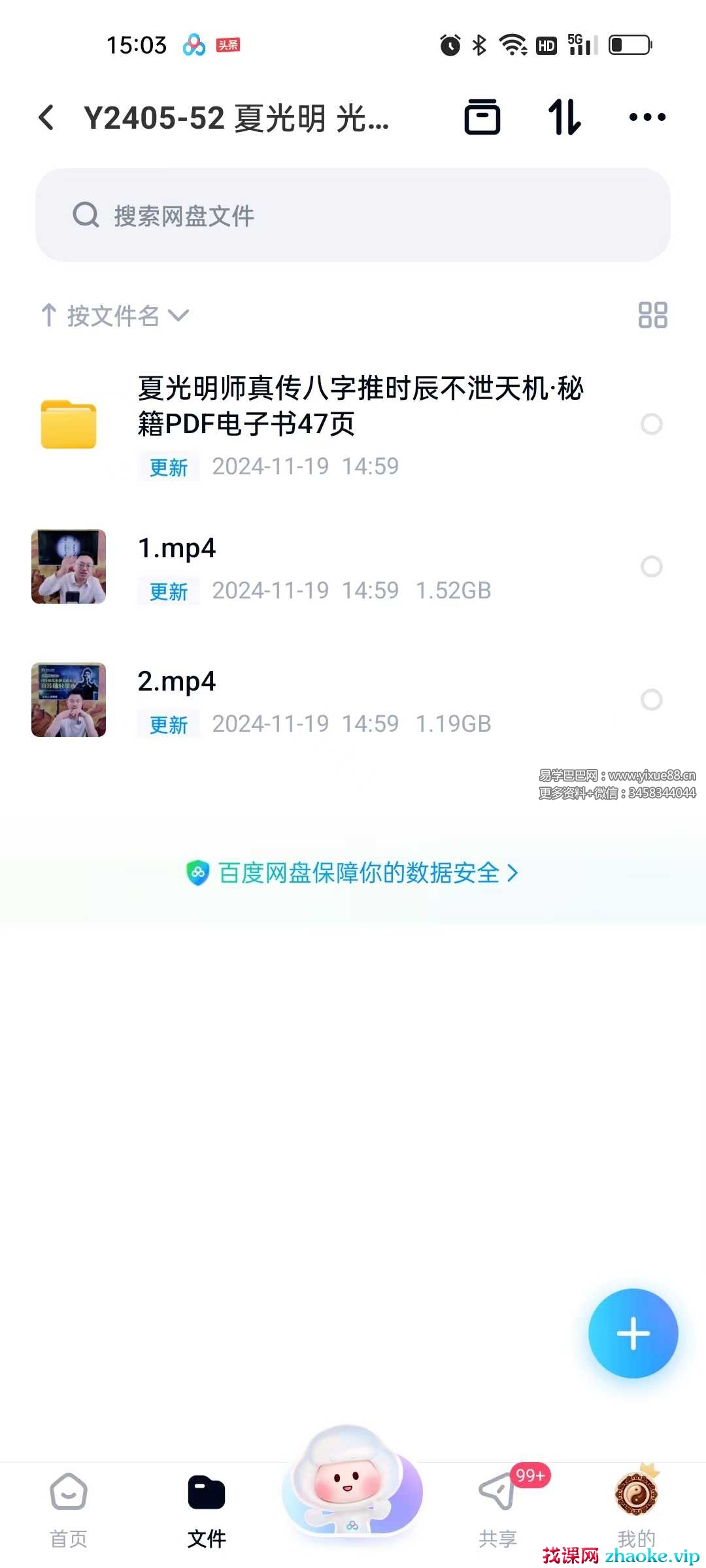Select the 2.mp4 checkbox
This screenshot has width=706, height=1568.
pos(651,700)
